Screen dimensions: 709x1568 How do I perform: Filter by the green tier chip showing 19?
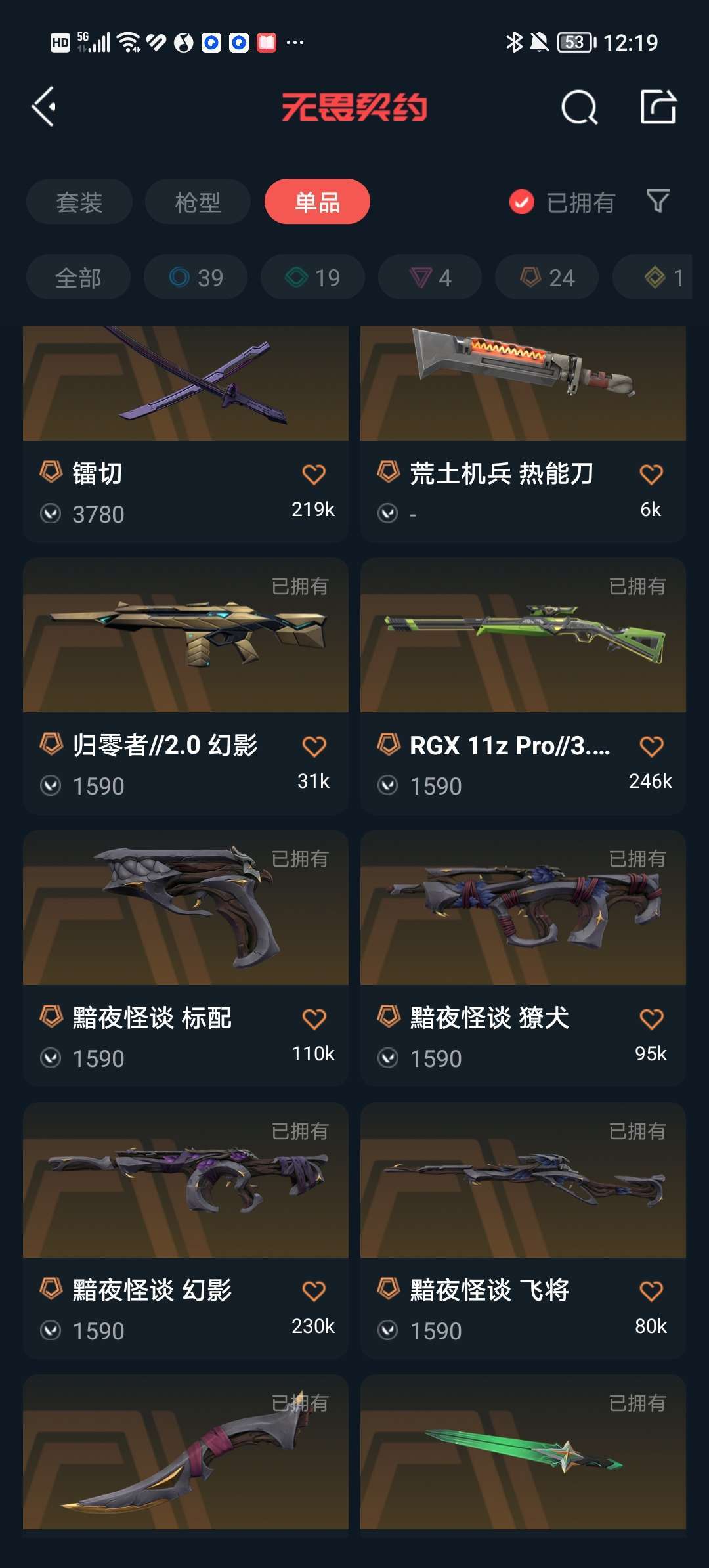pos(312,277)
